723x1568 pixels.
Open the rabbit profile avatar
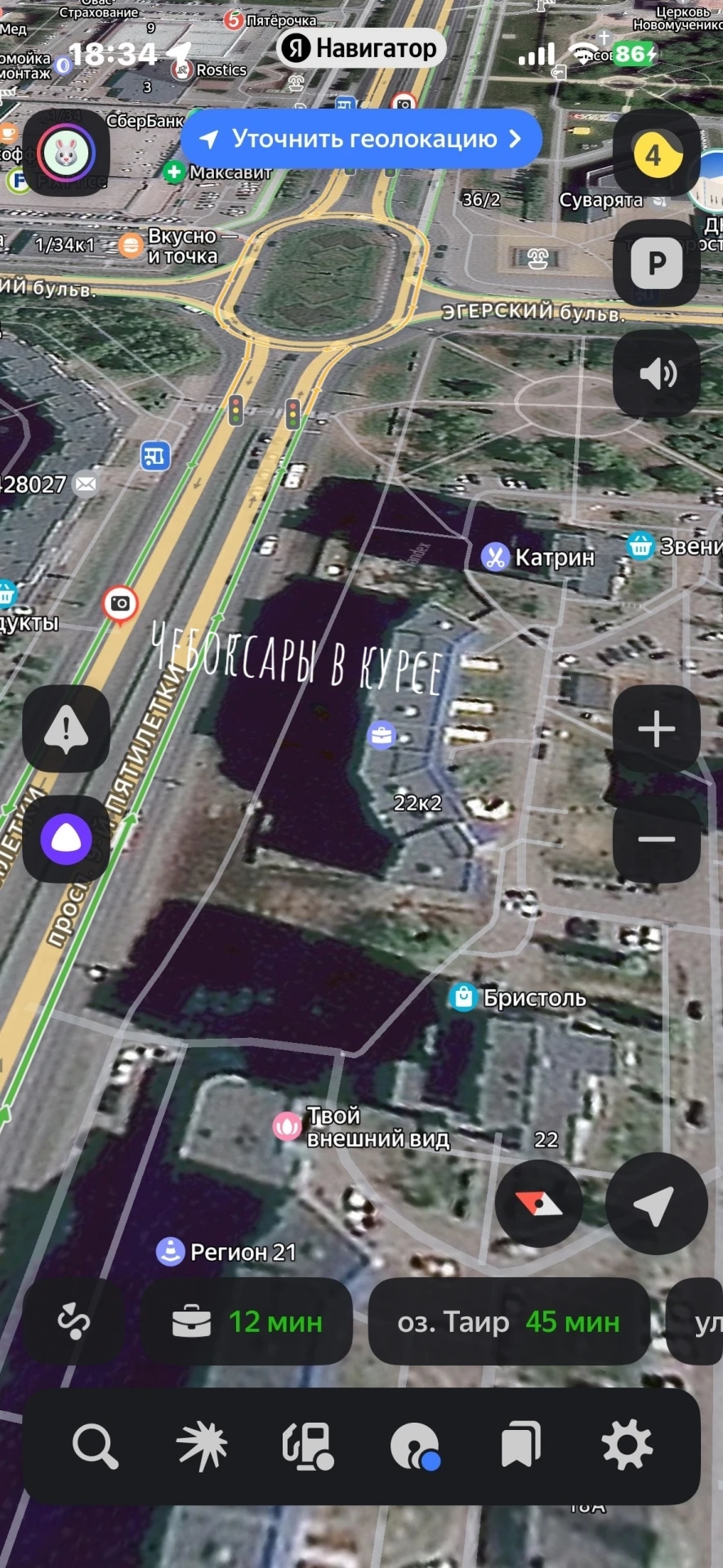click(66, 153)
